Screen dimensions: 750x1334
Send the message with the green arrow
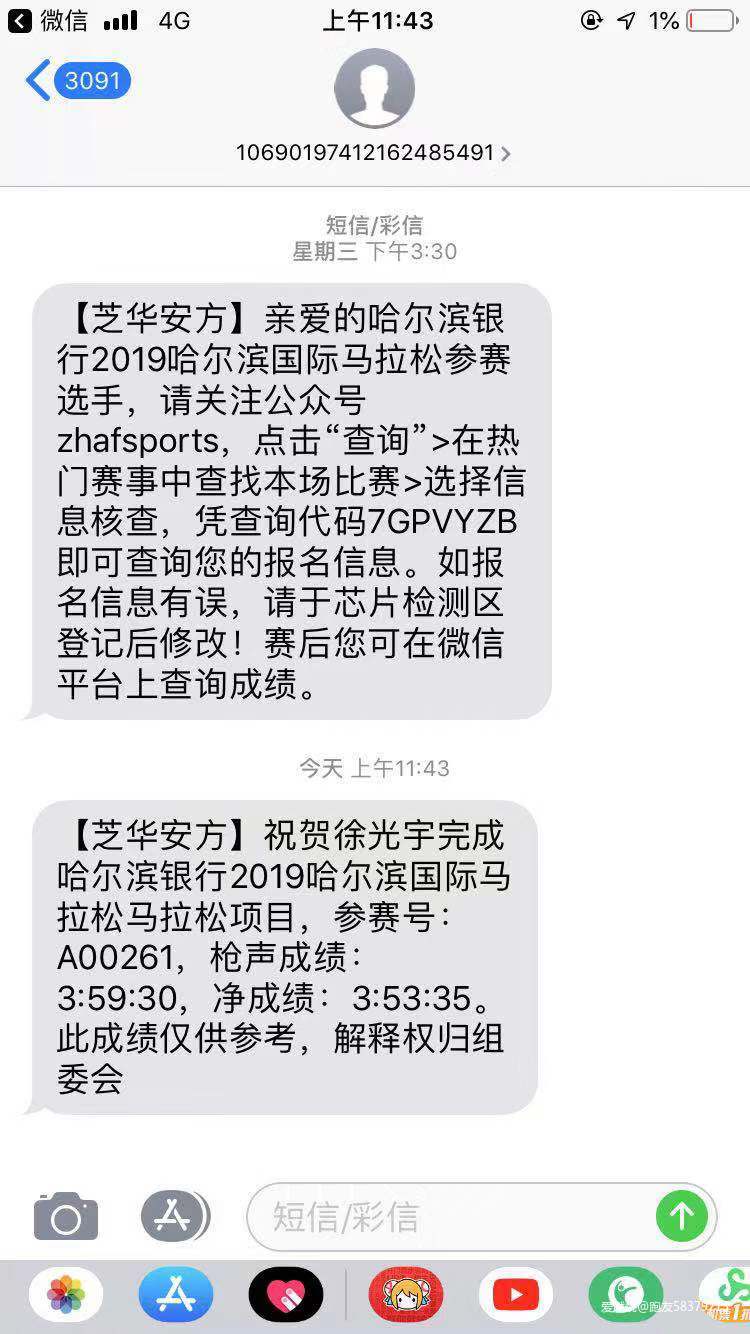tap(682, 1217)
